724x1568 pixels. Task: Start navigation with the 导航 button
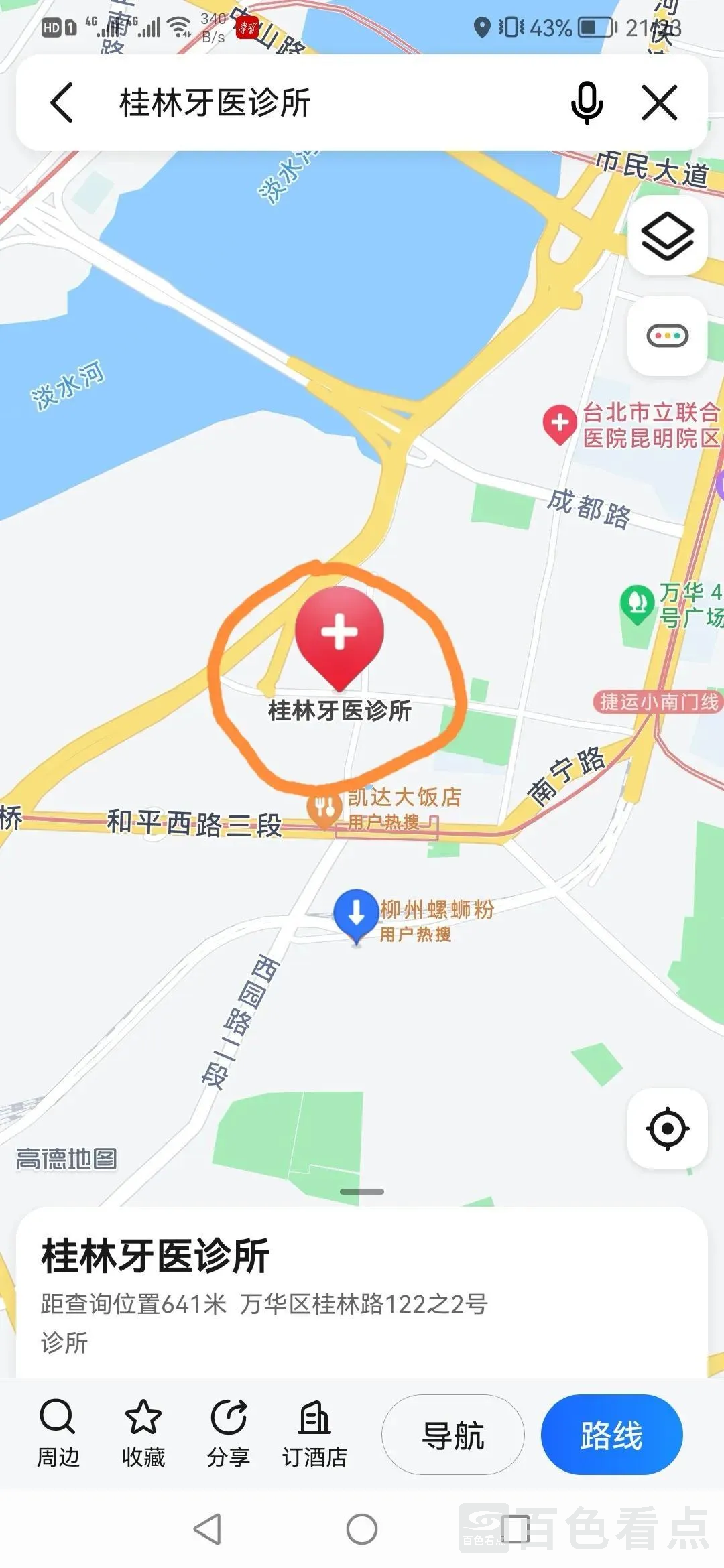click(452, 1435)
